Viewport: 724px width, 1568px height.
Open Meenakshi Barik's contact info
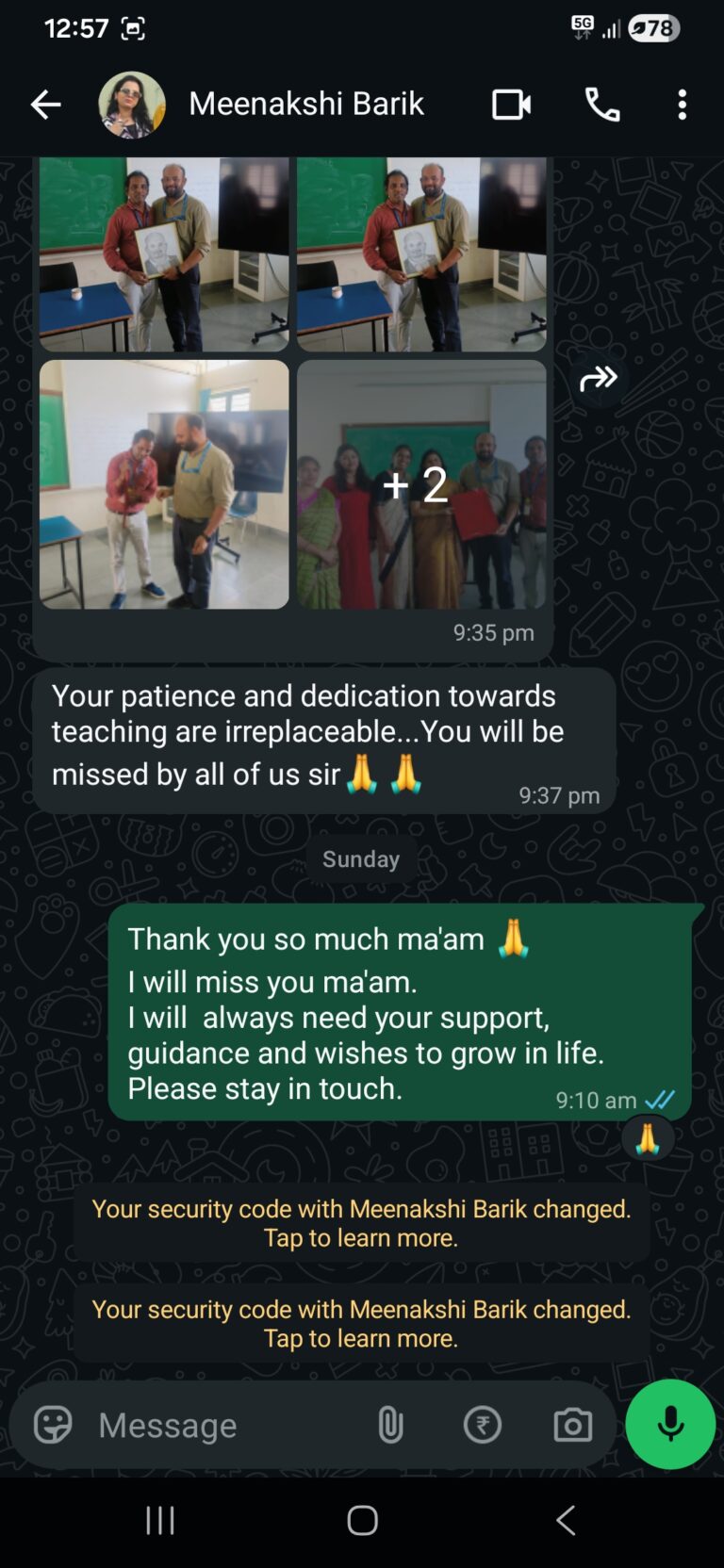pos(306,104)
